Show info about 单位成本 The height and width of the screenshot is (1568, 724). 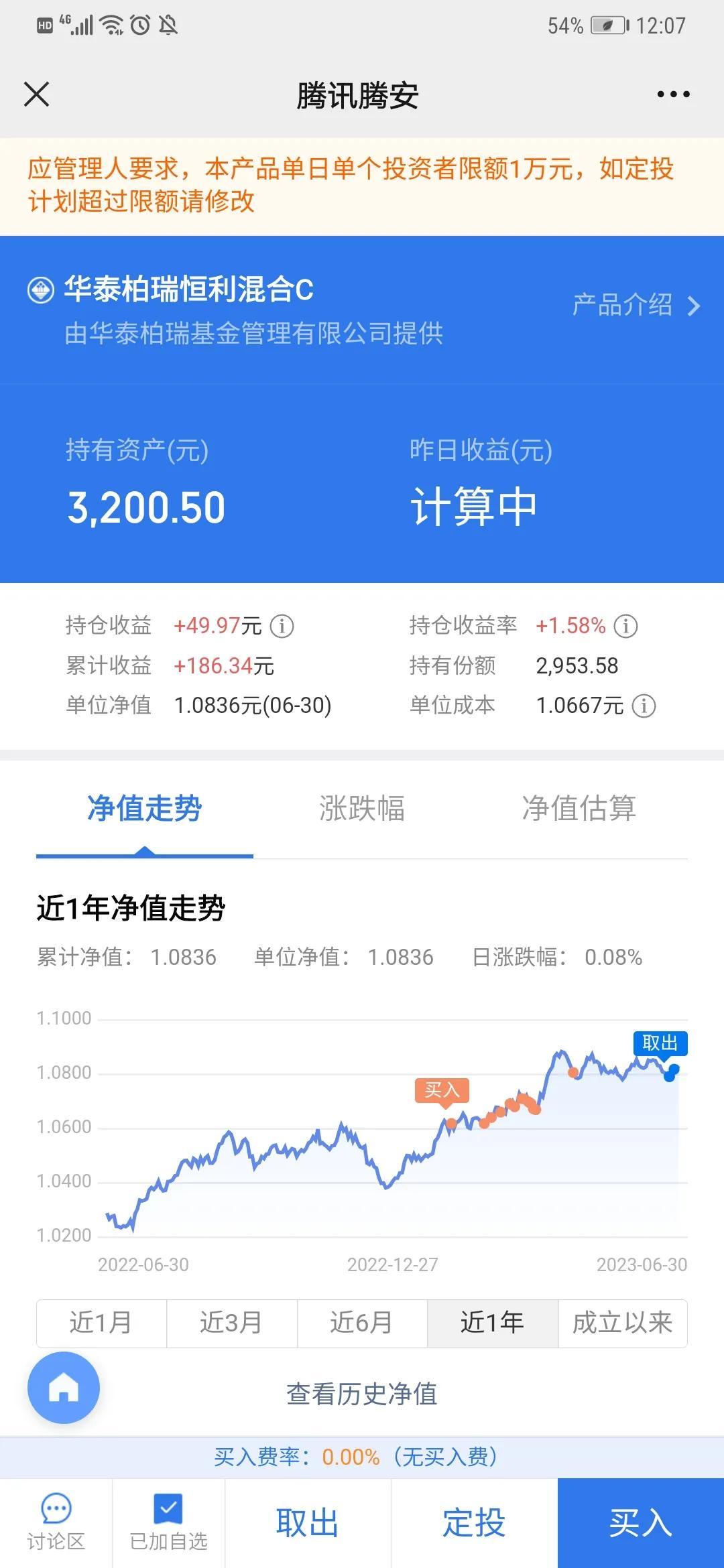644,706
